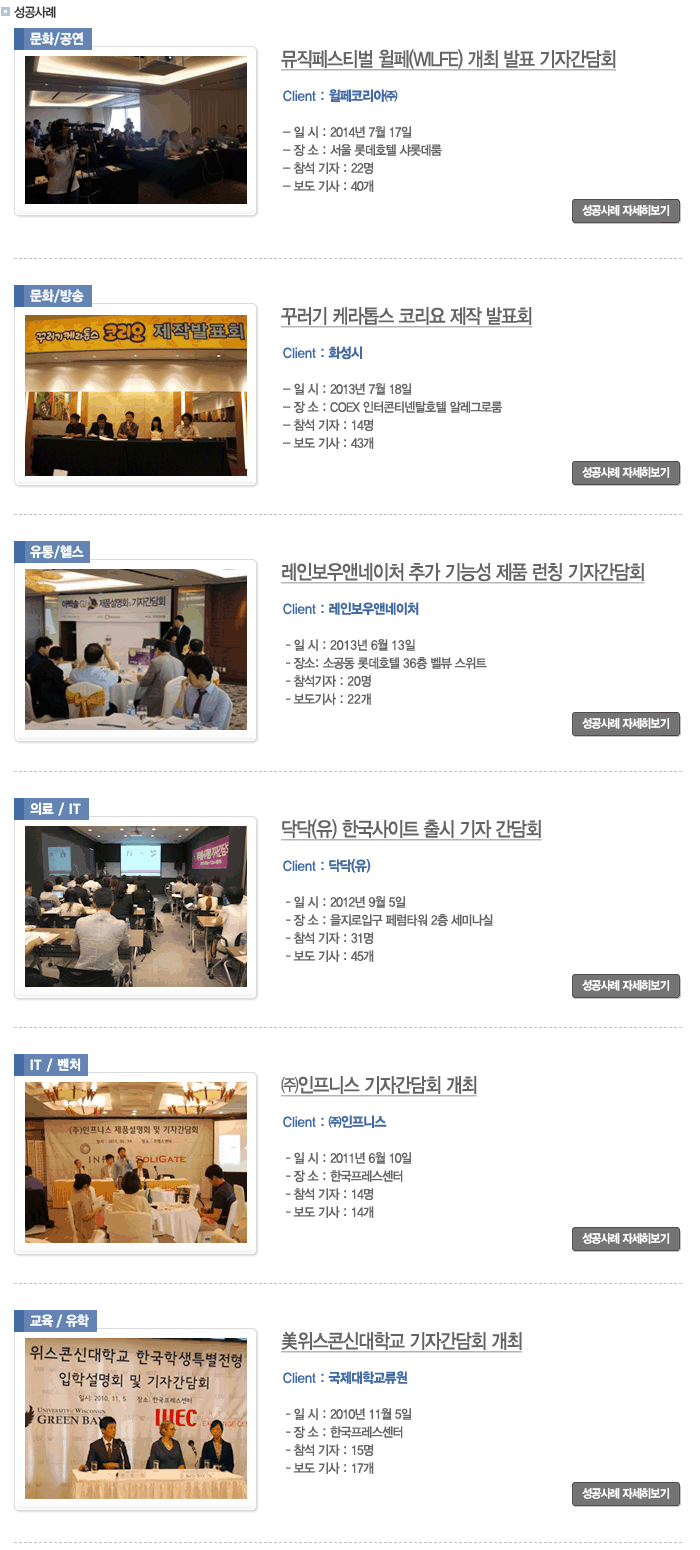
Task: View 위스콘신대학교 press conference case details
Action: tap(626, 1494)
